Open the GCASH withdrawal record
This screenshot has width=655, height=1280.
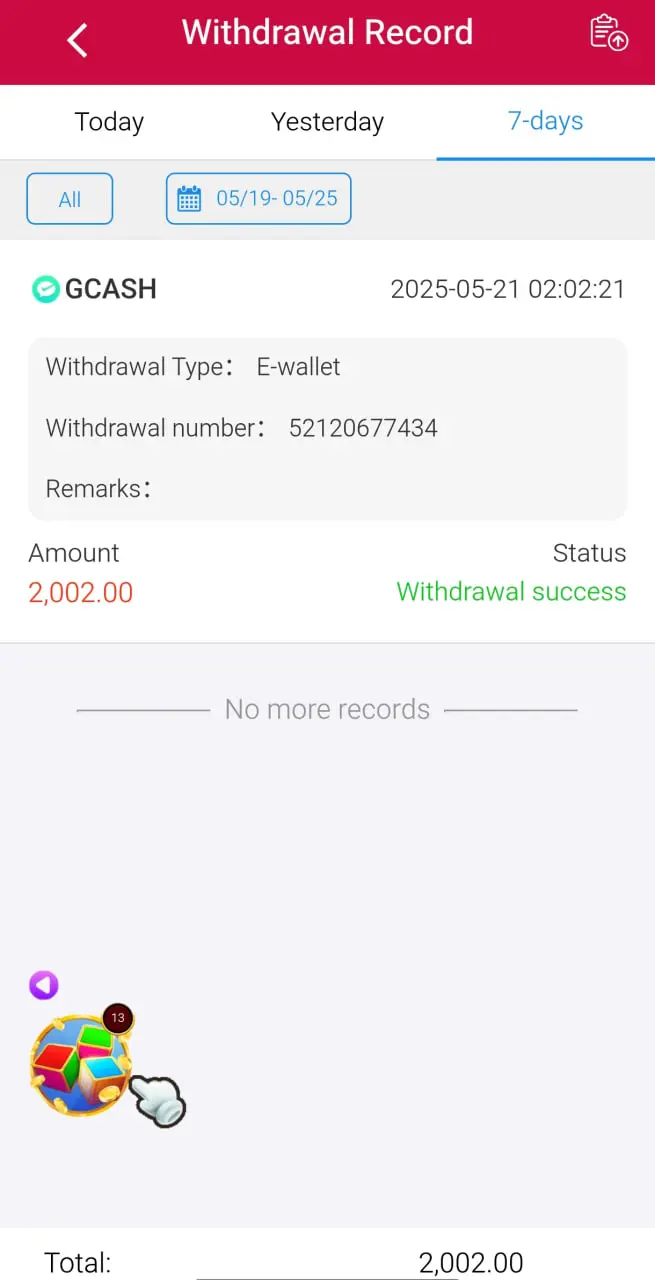327,441
